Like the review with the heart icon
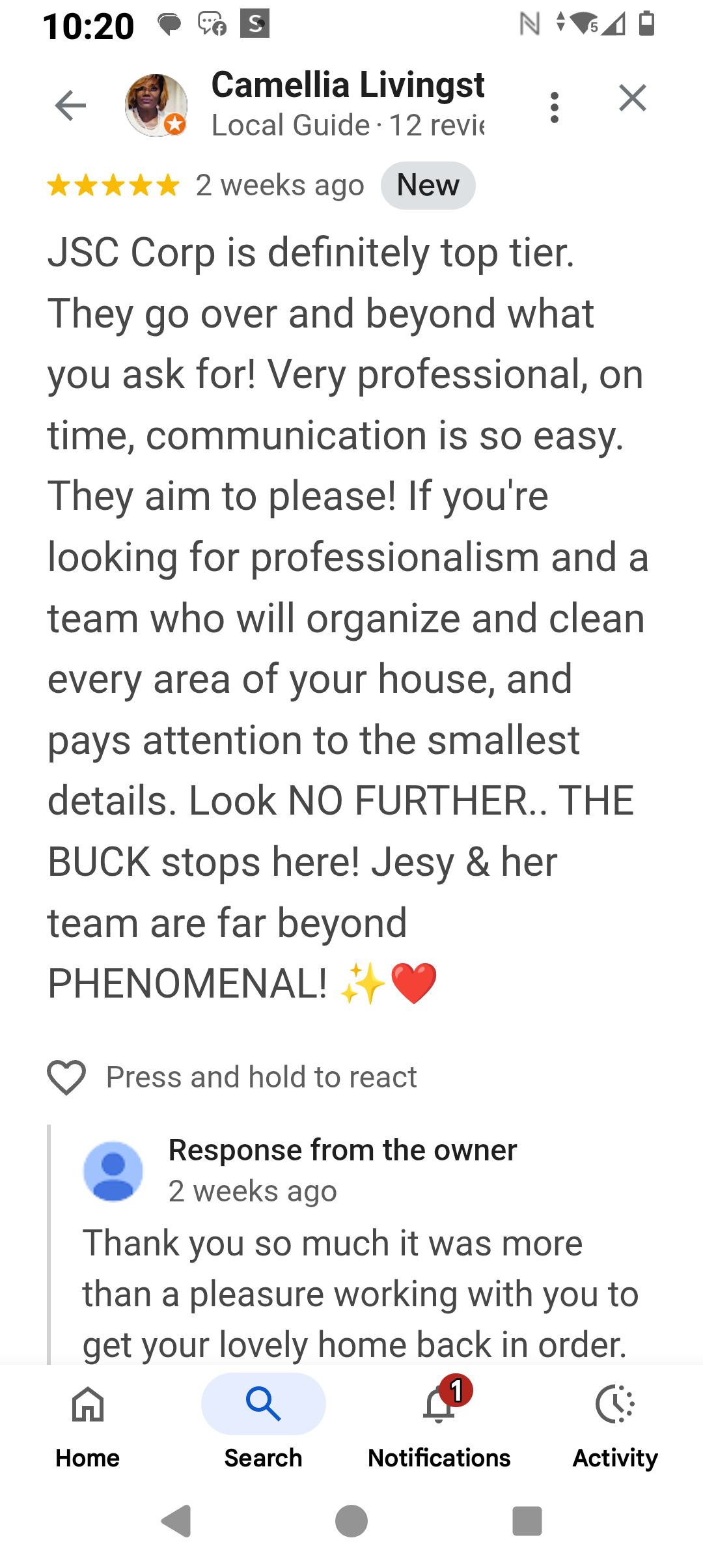Screen dimensions: 703x1568 coord(66,1077)
